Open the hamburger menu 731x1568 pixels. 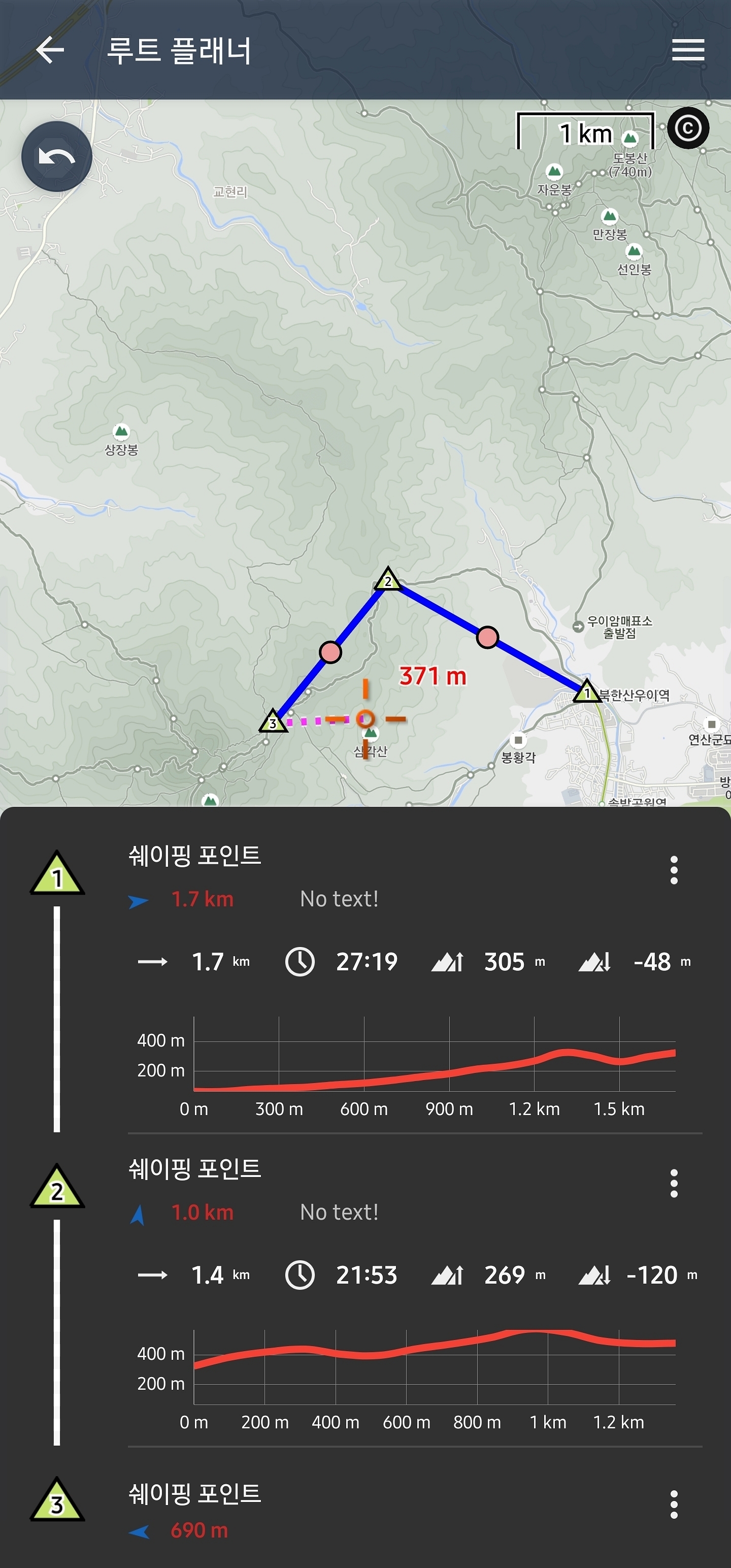688,49
